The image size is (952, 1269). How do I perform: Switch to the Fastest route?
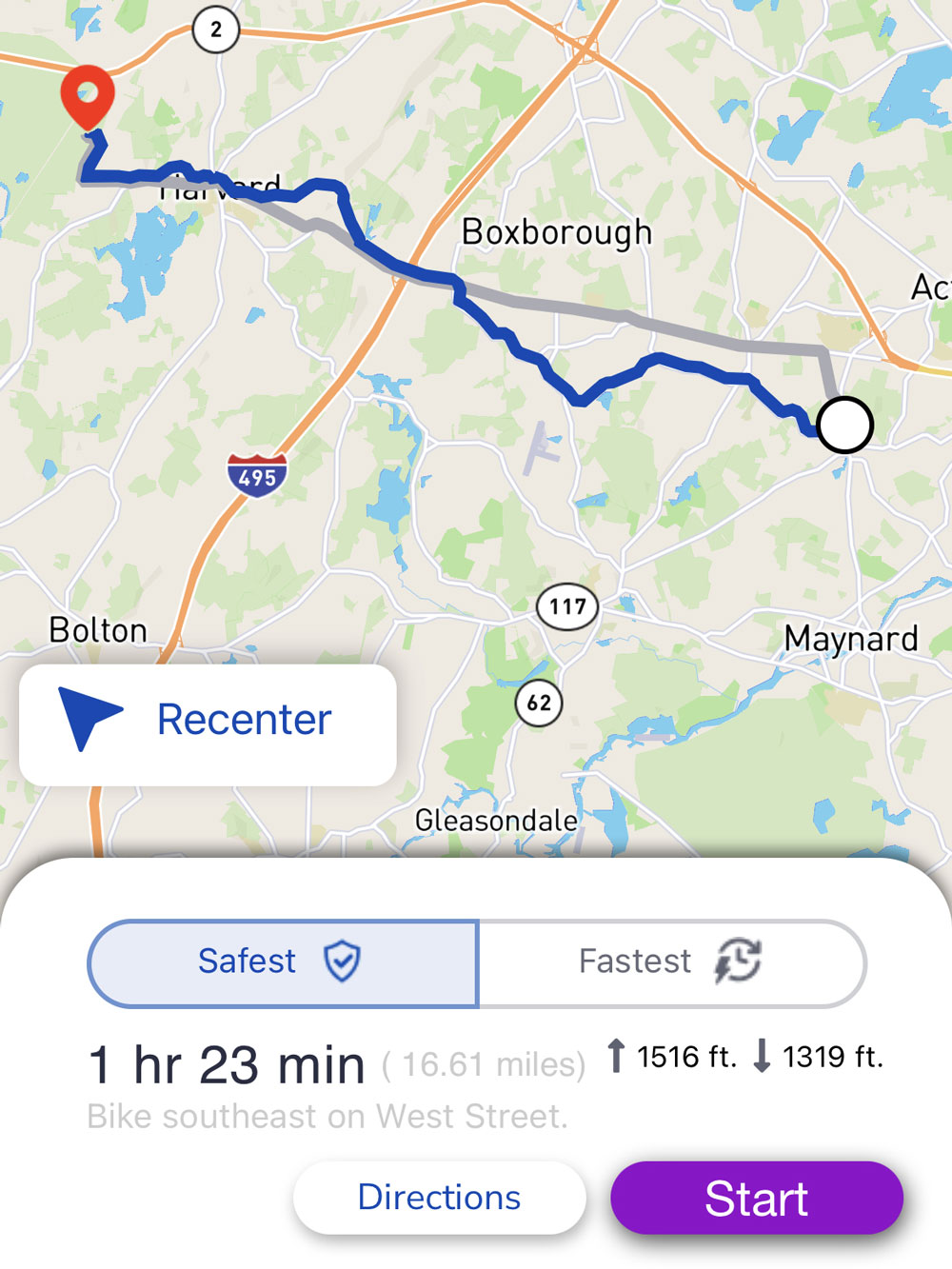[671, 962]
